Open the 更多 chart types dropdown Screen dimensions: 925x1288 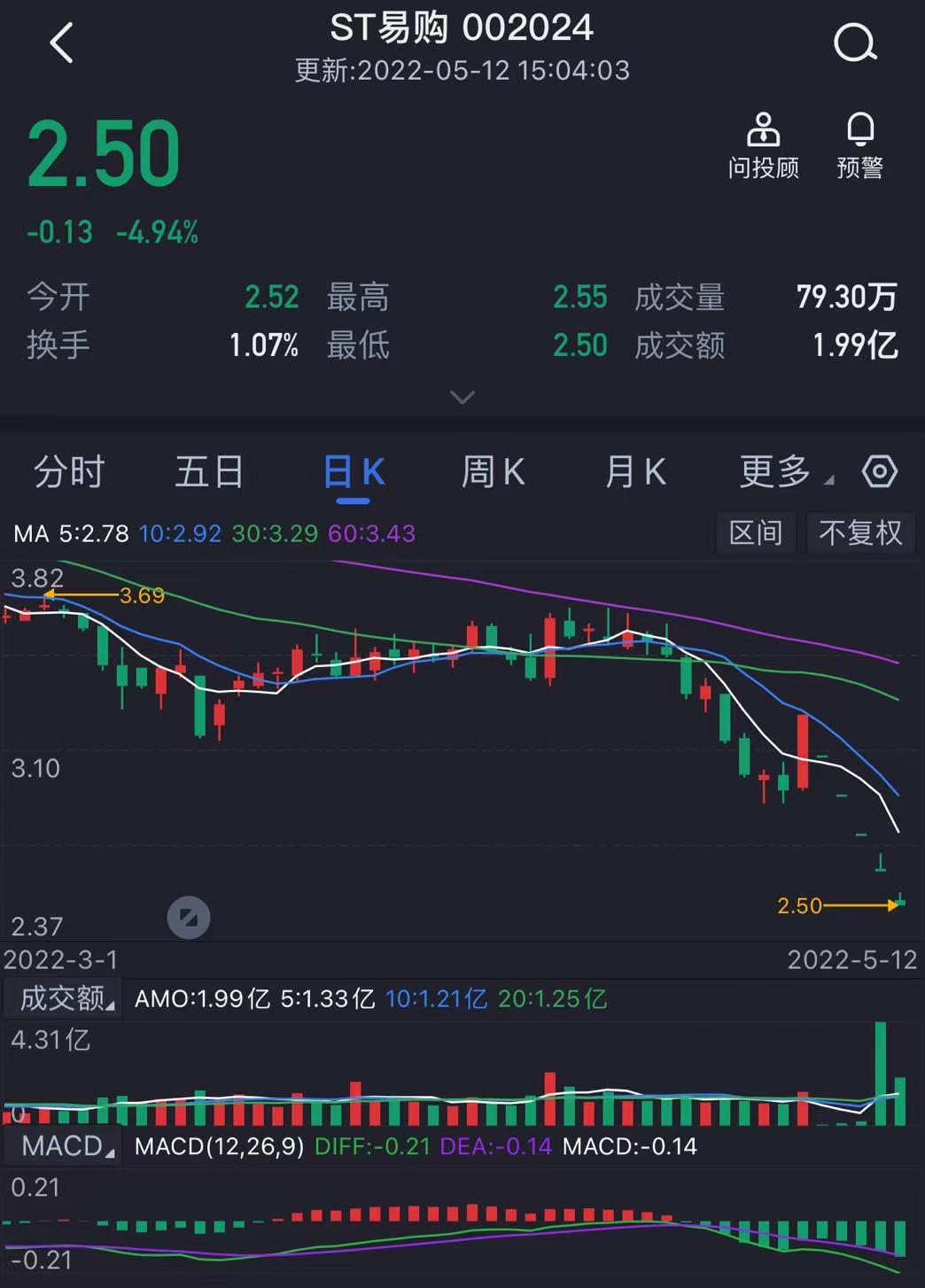click(776, 472)
